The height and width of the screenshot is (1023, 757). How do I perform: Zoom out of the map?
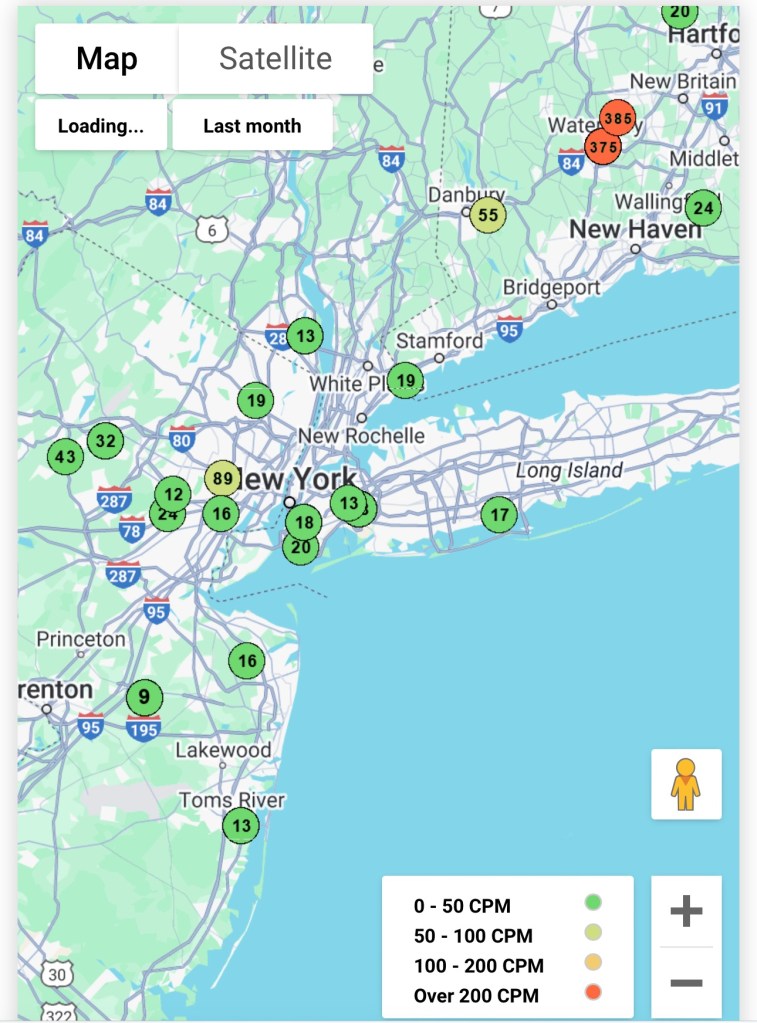[686, 983]
